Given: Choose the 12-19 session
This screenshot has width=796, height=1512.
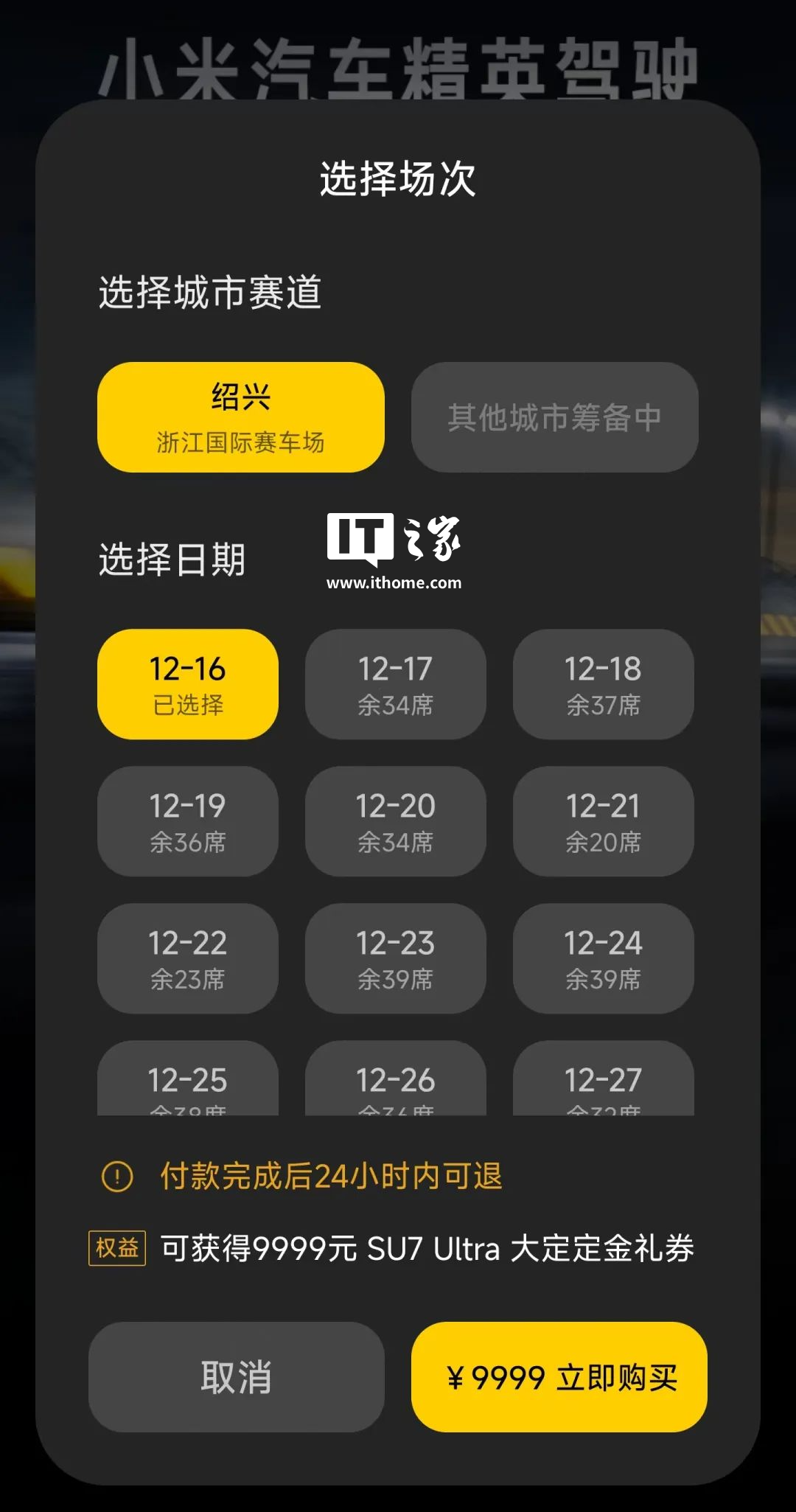Looking at the screenshot, I should [x=188, y=821].
